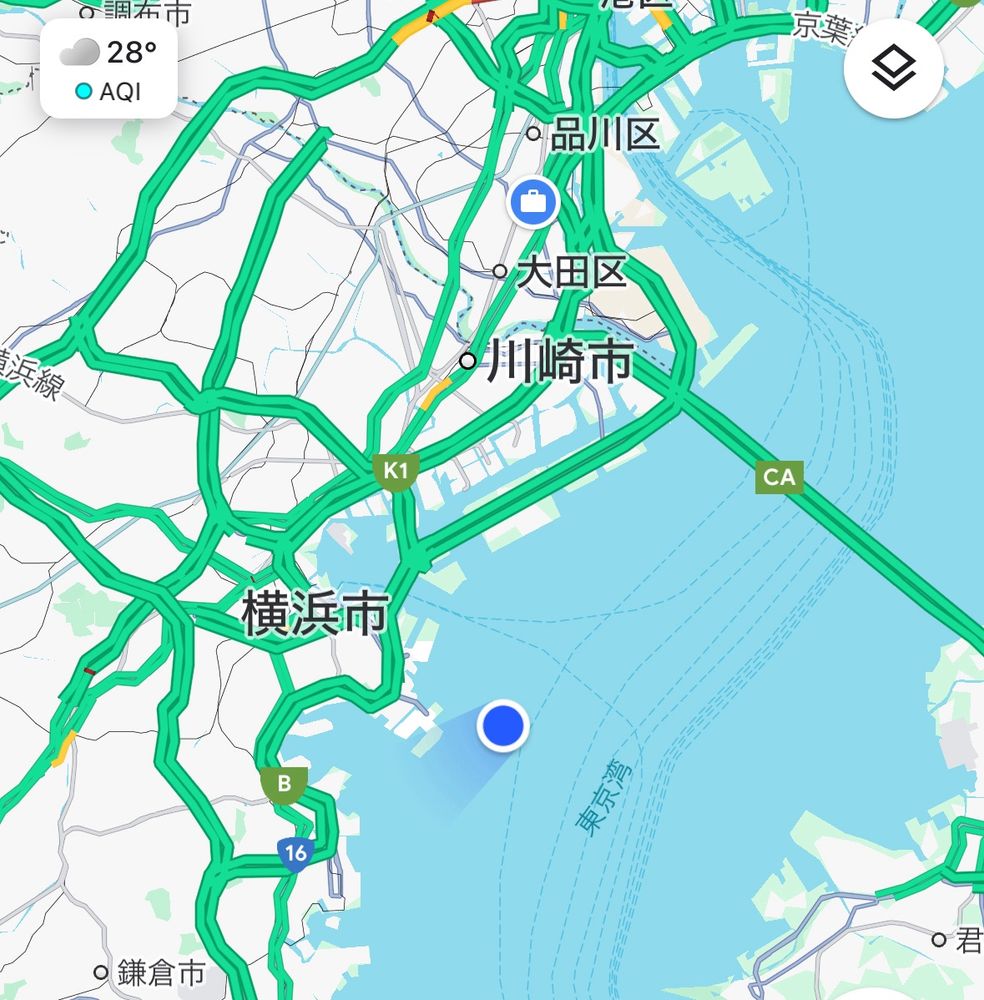Screen dimensions: 984x1000
Task: Select the 横浜市 city label
Action: tap(315, 613)
